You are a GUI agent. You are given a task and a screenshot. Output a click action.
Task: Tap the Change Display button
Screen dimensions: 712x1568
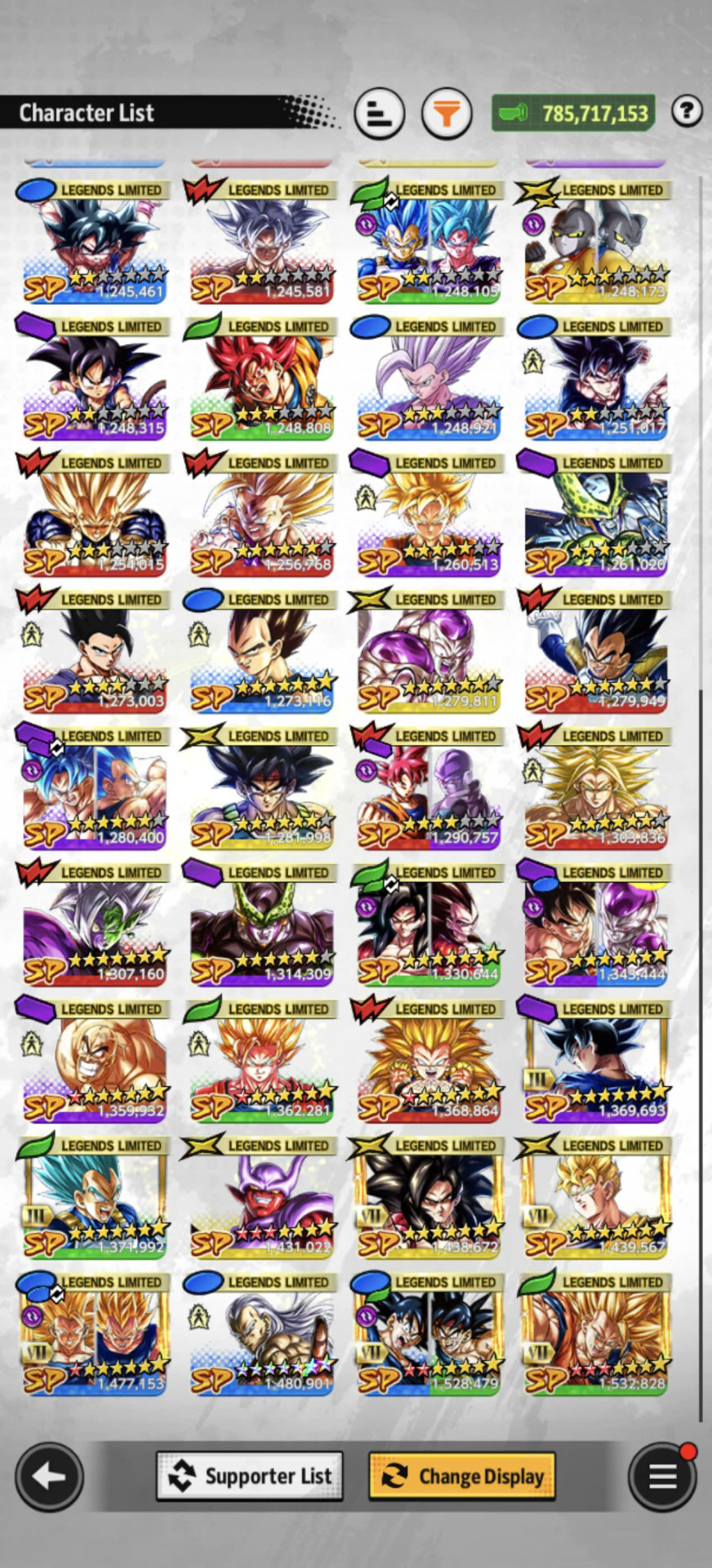462,1476
